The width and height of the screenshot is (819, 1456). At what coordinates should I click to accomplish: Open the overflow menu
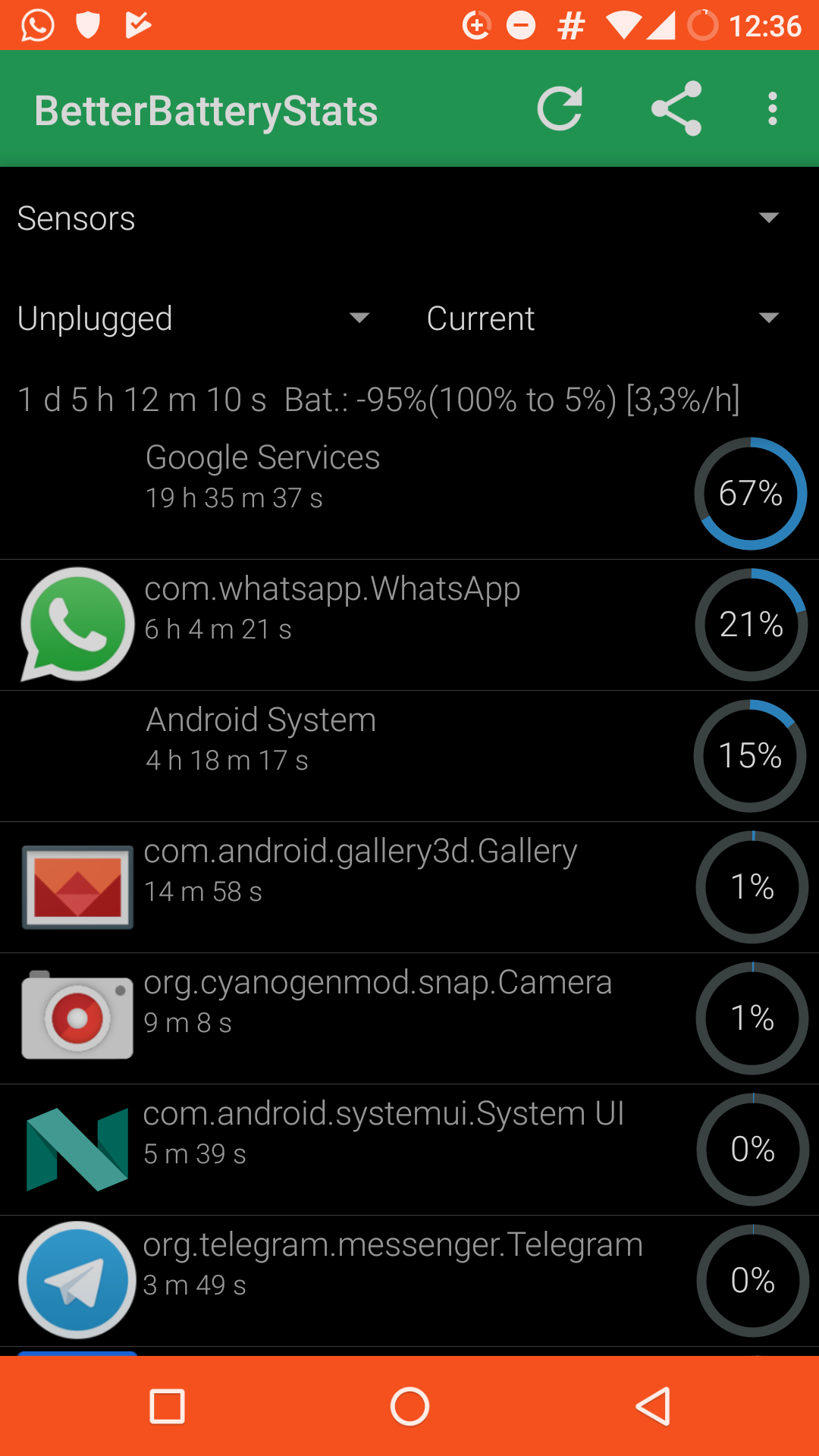772,109
